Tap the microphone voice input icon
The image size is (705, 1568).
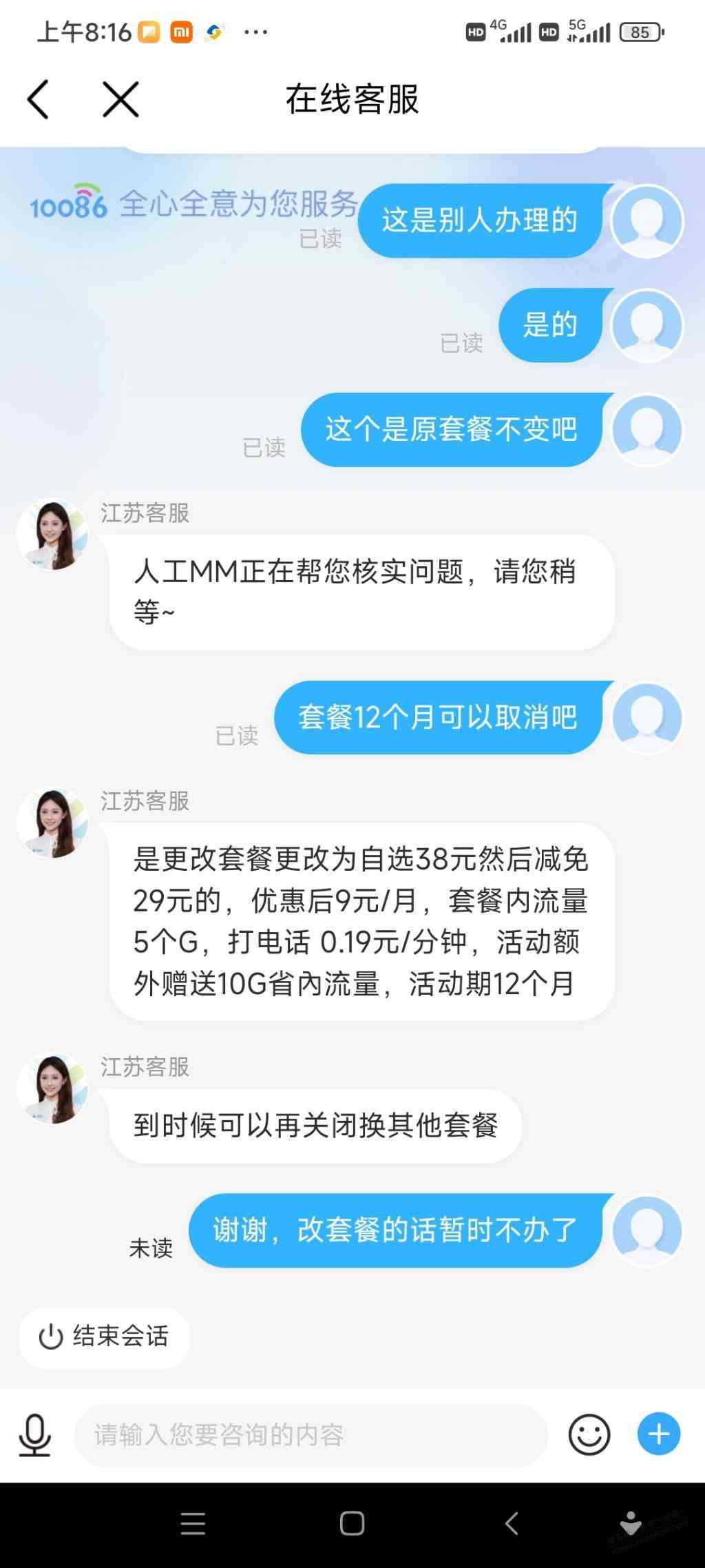coord(34,1435)
